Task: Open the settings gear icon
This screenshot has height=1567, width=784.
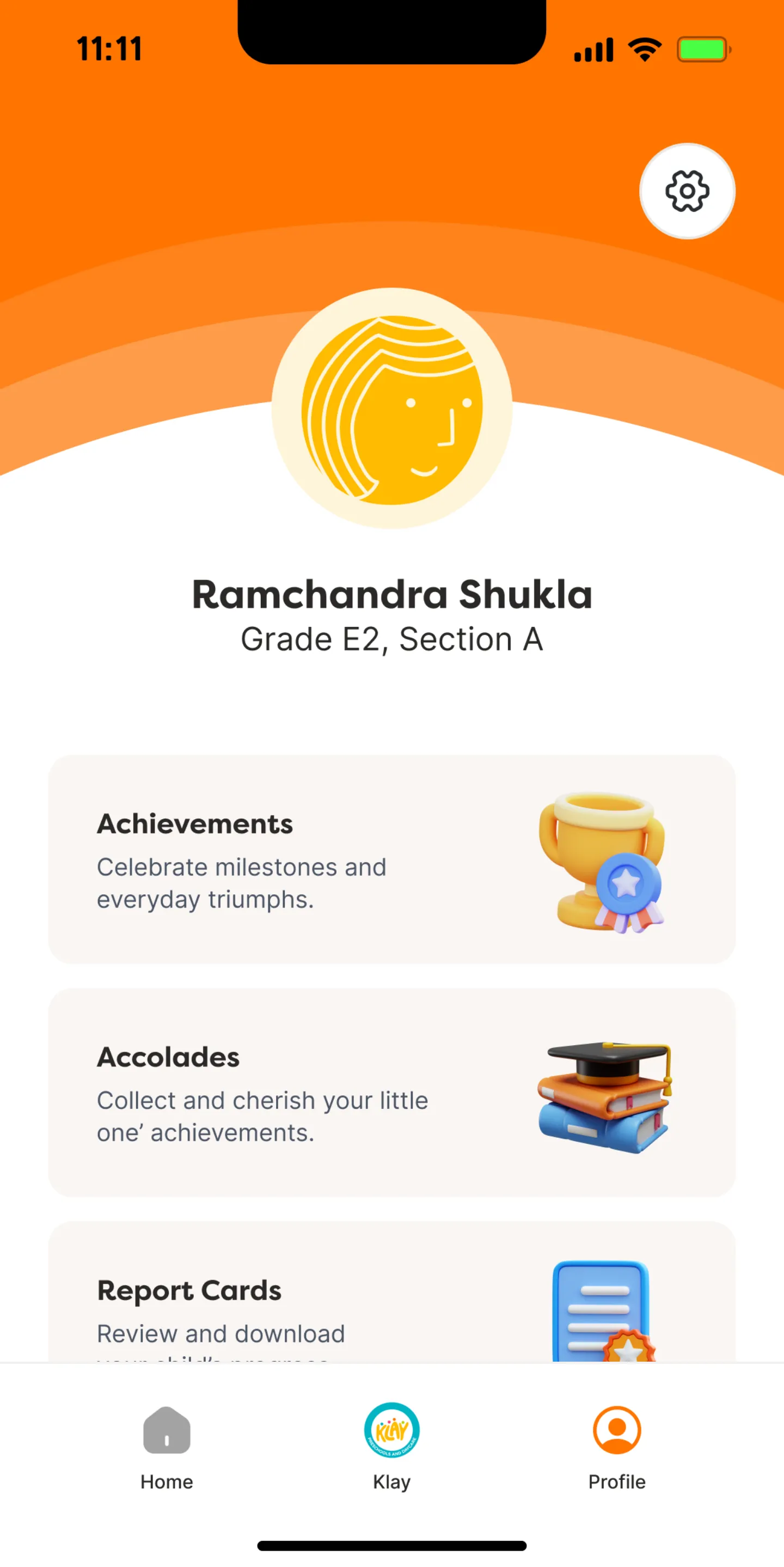Action: 687,191
